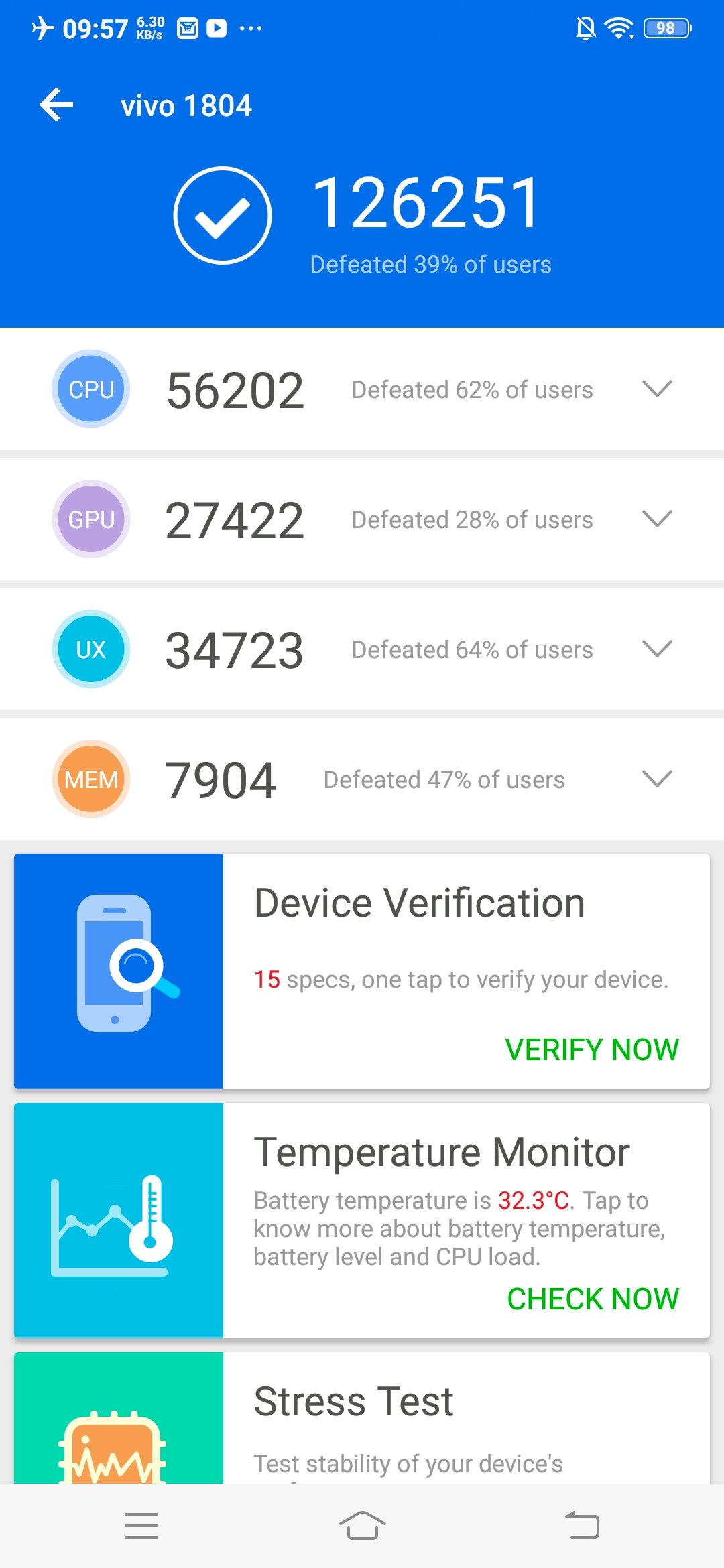
Task: Tap CHECK NOW for Temperature Monitor
Action: pos(593,1299)
